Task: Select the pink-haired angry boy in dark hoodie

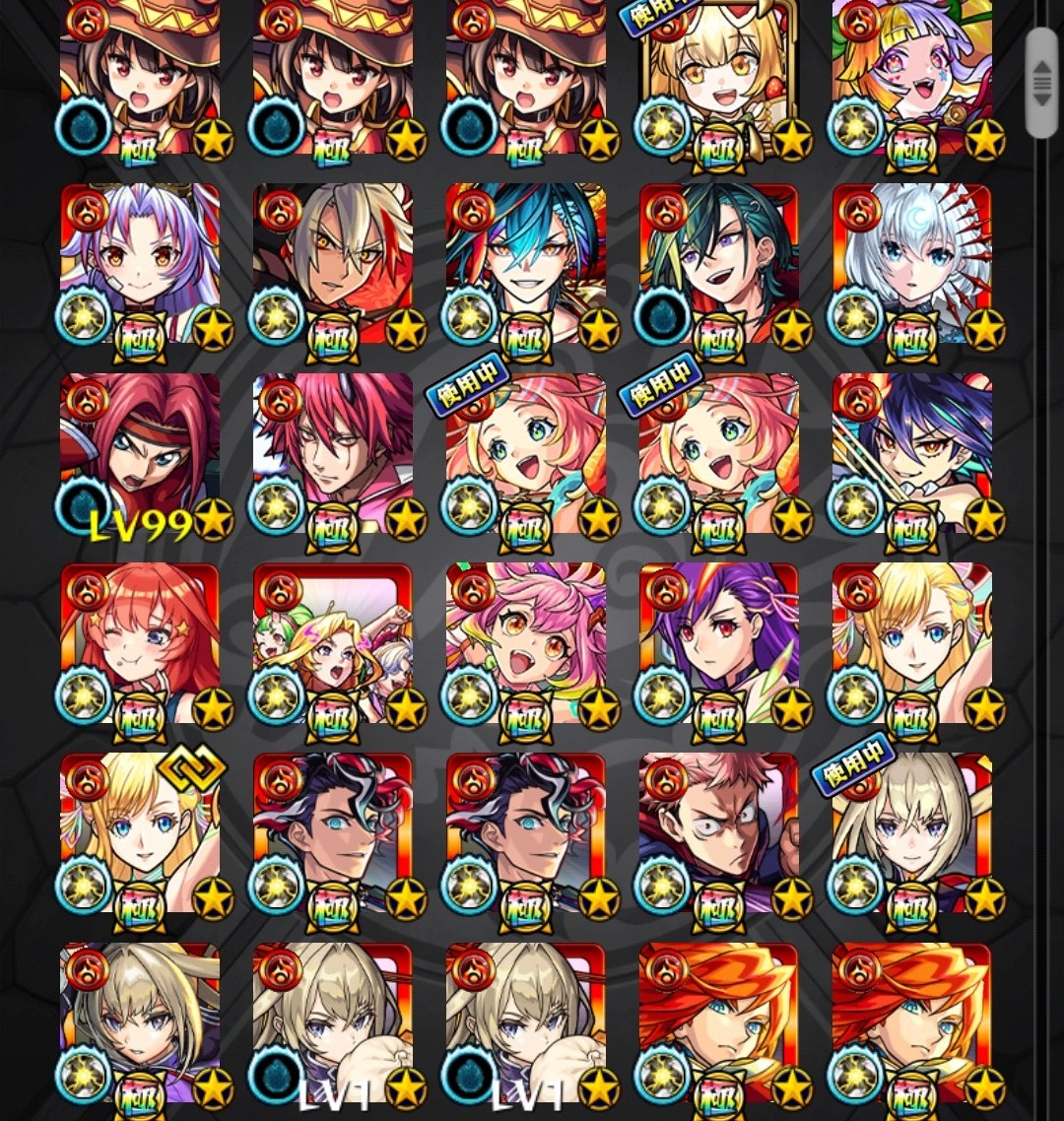Action: tap(719, 834)
